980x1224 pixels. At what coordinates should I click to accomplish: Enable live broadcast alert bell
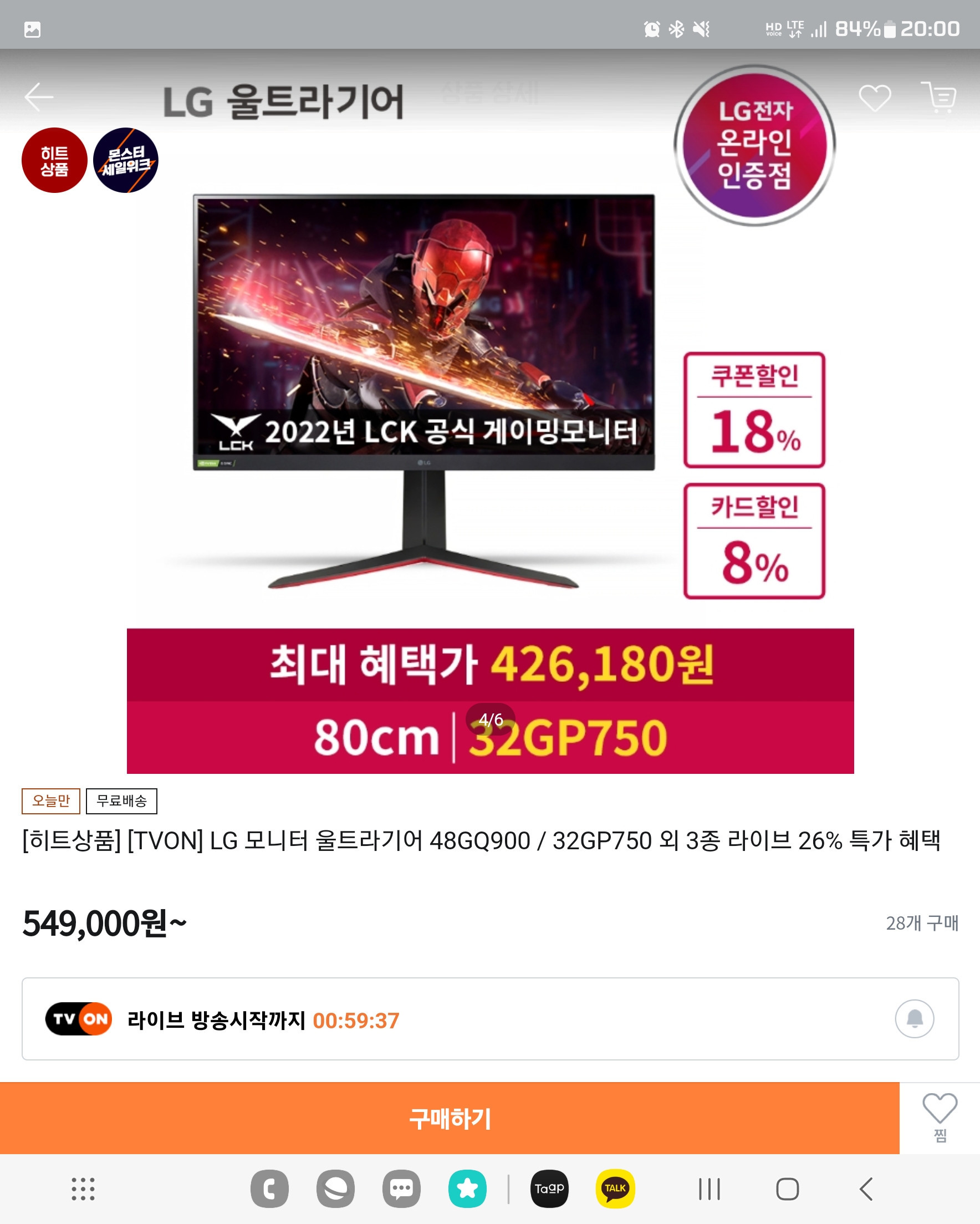914,1019
